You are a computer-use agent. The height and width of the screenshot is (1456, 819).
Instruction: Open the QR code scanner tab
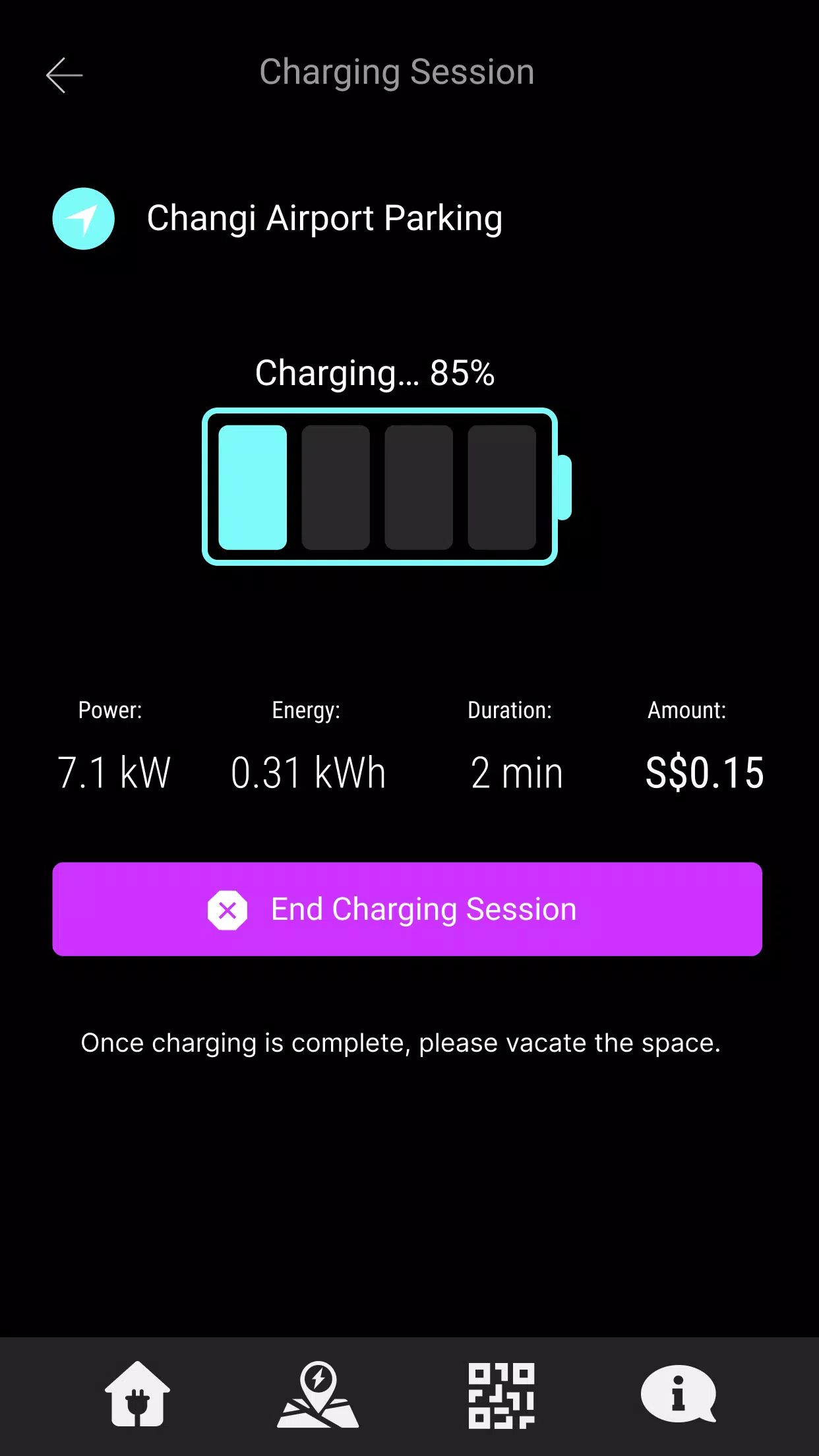(x=501, y=1395)
